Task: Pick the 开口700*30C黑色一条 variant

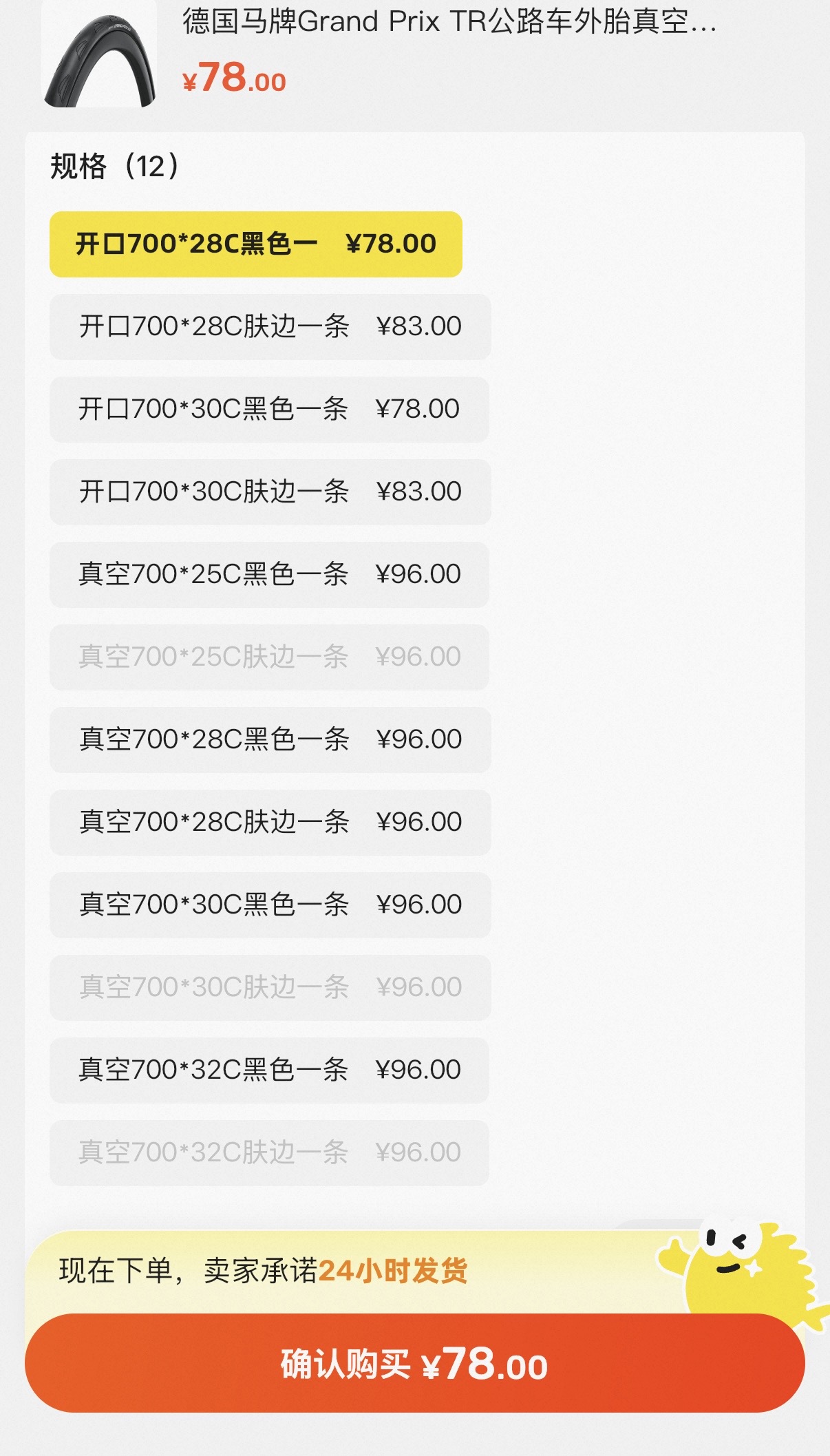Action: pyautogui.click(x=269, y=410)
